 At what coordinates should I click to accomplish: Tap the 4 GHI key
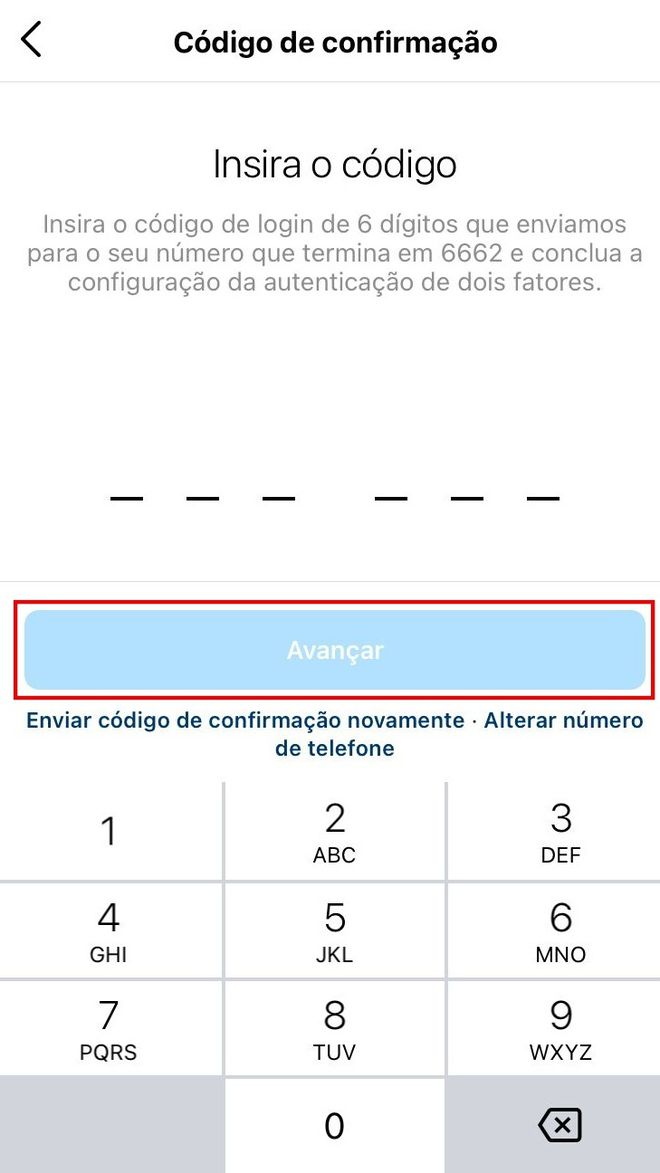[110, 930]
